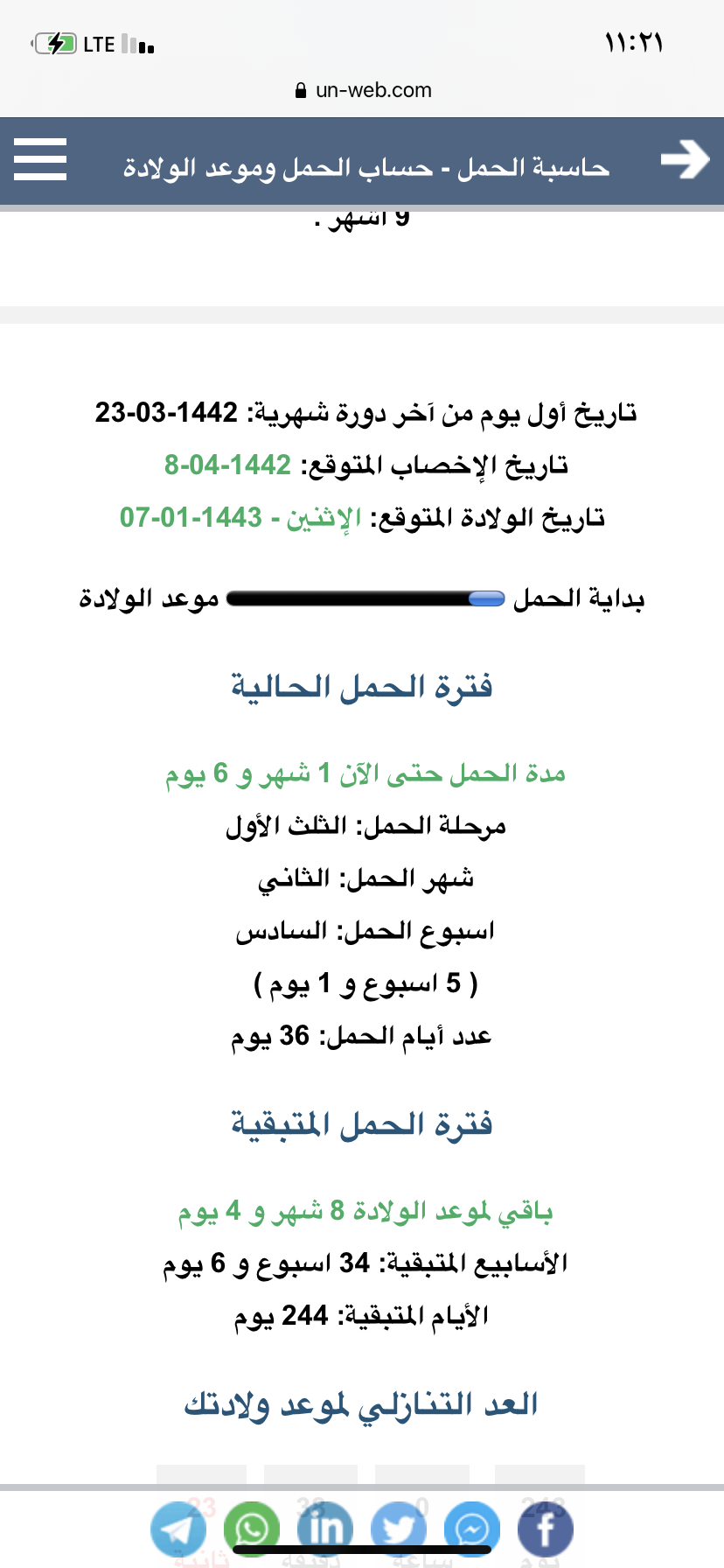Share the page via Messenger
The height and width of the screenshot is (1568, 724).
pyautogui.click(x=472, y=1529)
